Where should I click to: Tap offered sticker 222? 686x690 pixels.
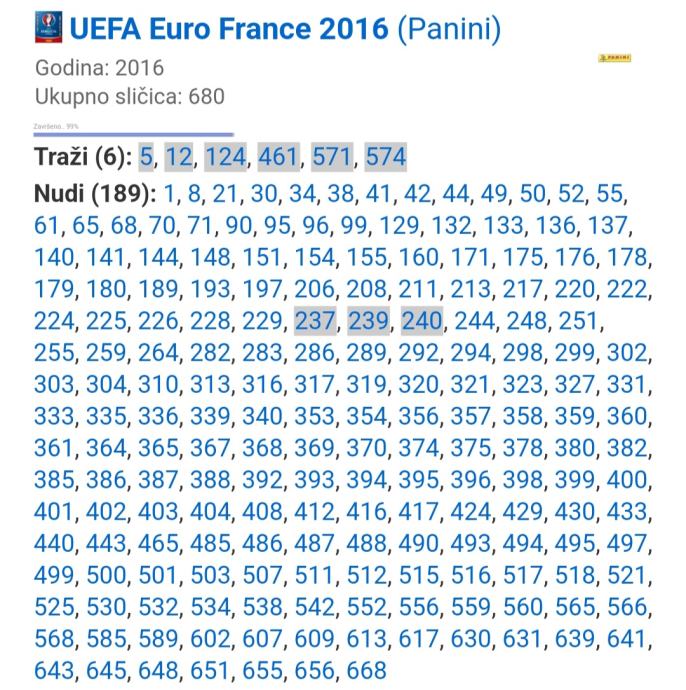pyautogui.click(x=628, y=289)
